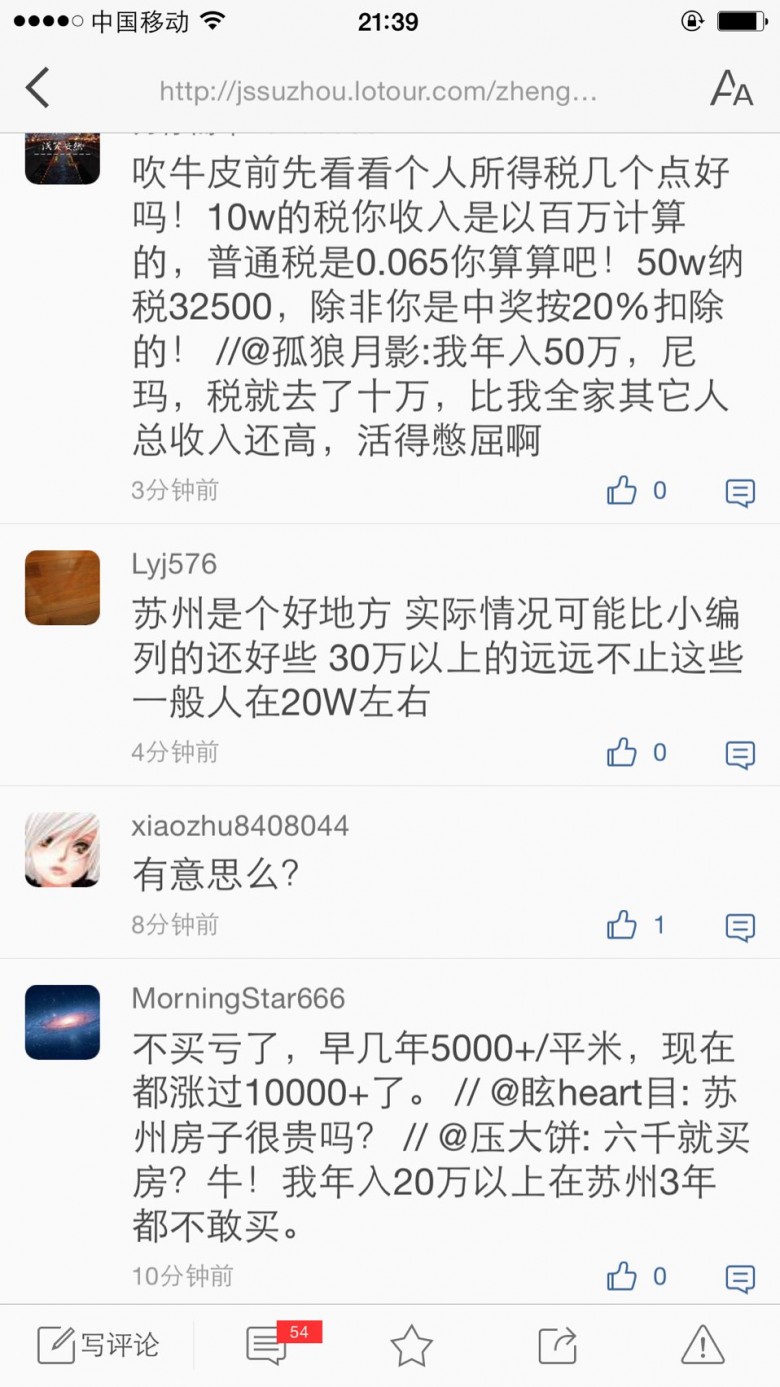The width and height of the screenshot is (780, 1387).
Task: View all 54 comments
Action: [x=268, y=1345]
